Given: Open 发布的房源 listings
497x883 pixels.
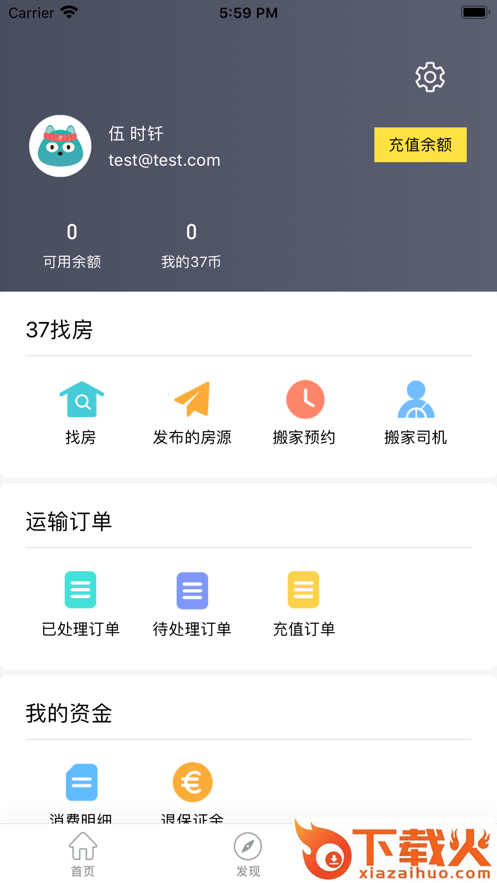Looking at the screenshot, I should click(x=192, y=413).
